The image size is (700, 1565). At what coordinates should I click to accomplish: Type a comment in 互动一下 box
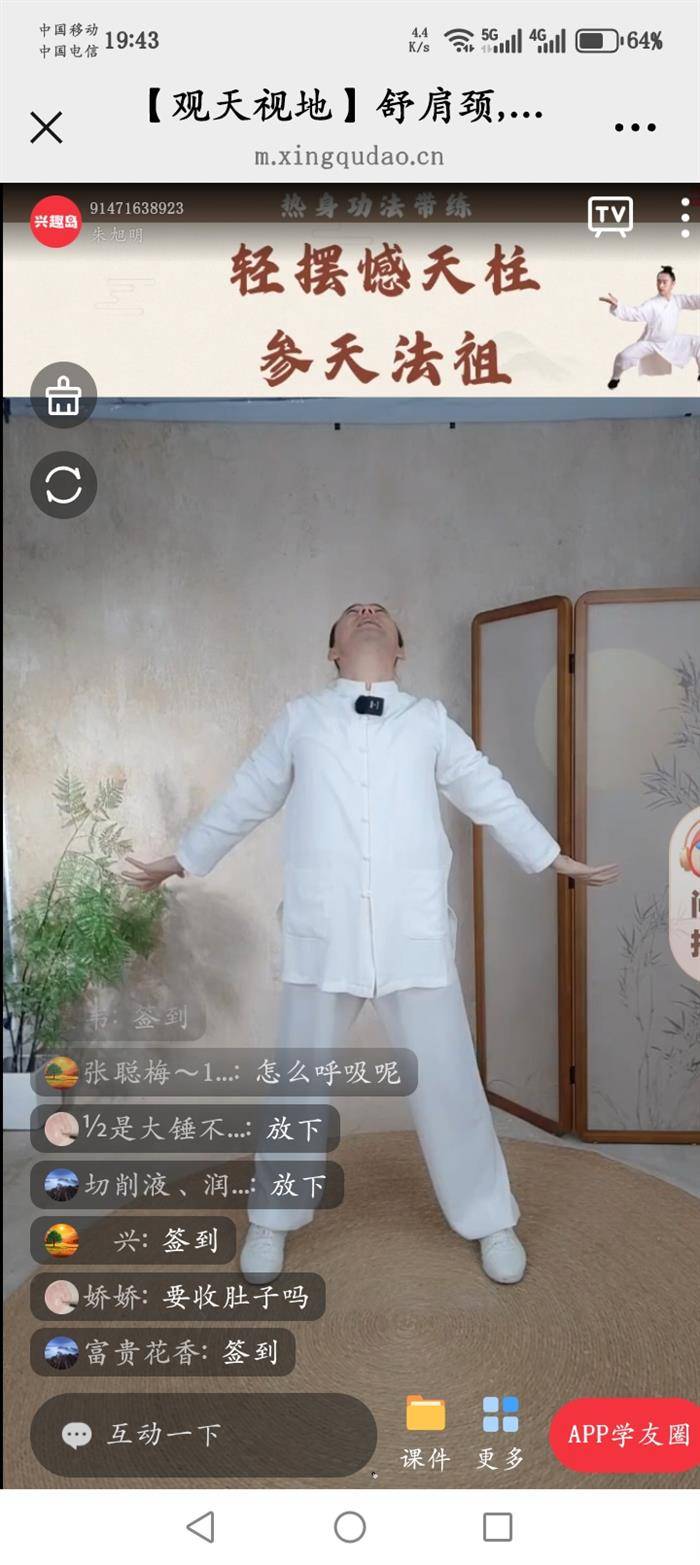point(203,1434)
